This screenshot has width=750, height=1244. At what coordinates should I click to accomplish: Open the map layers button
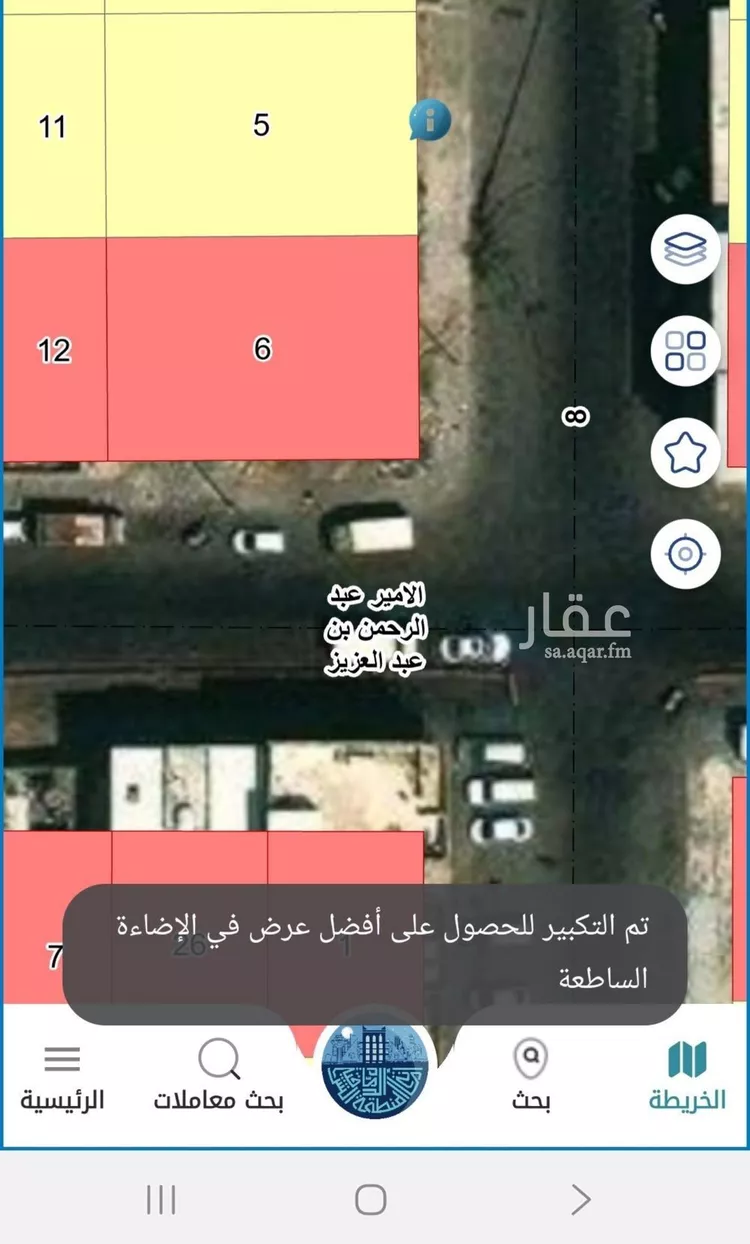pyautogui.click(x=686, y=249)
